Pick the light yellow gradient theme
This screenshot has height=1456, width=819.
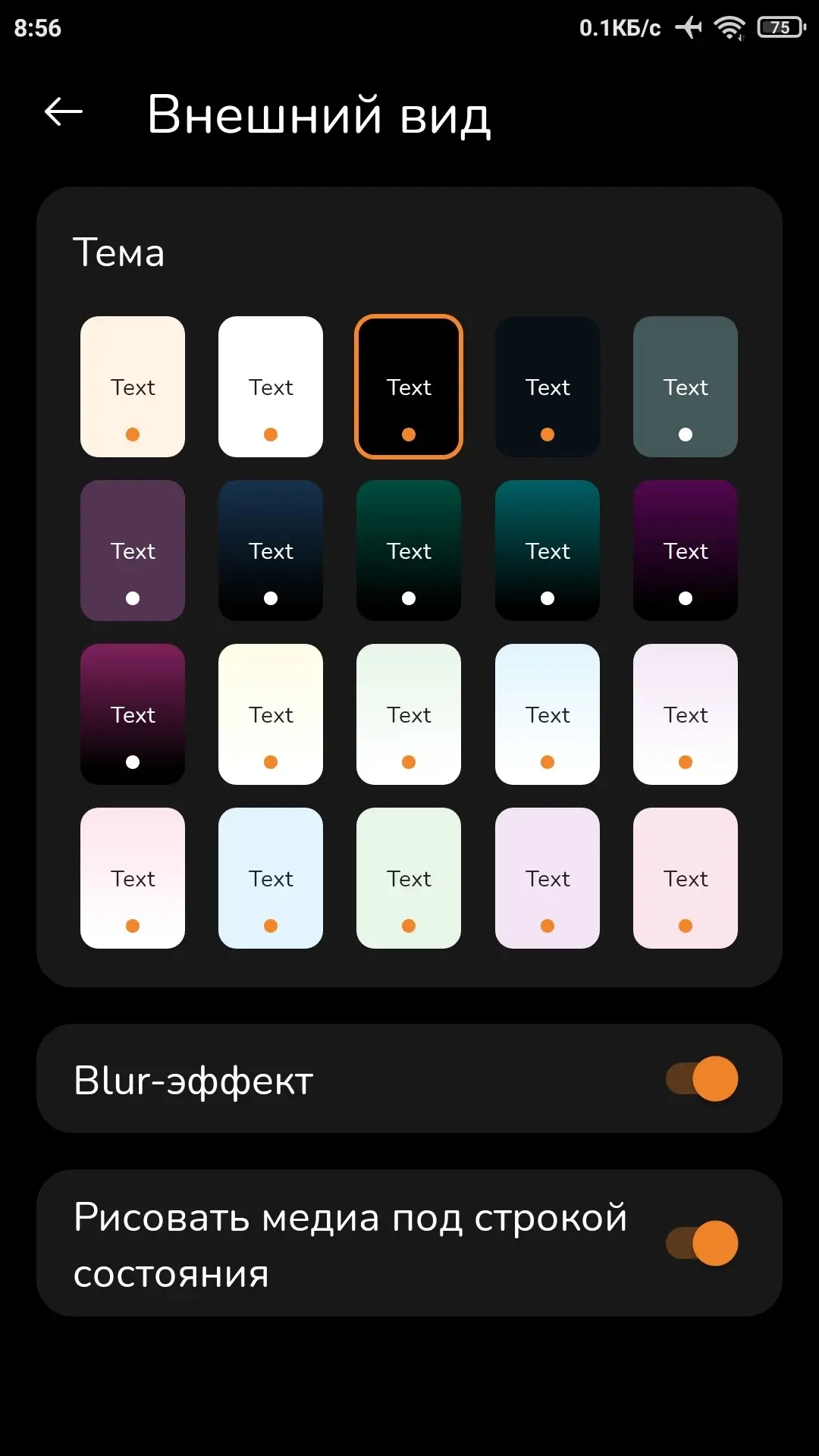(x=271, y=714)
